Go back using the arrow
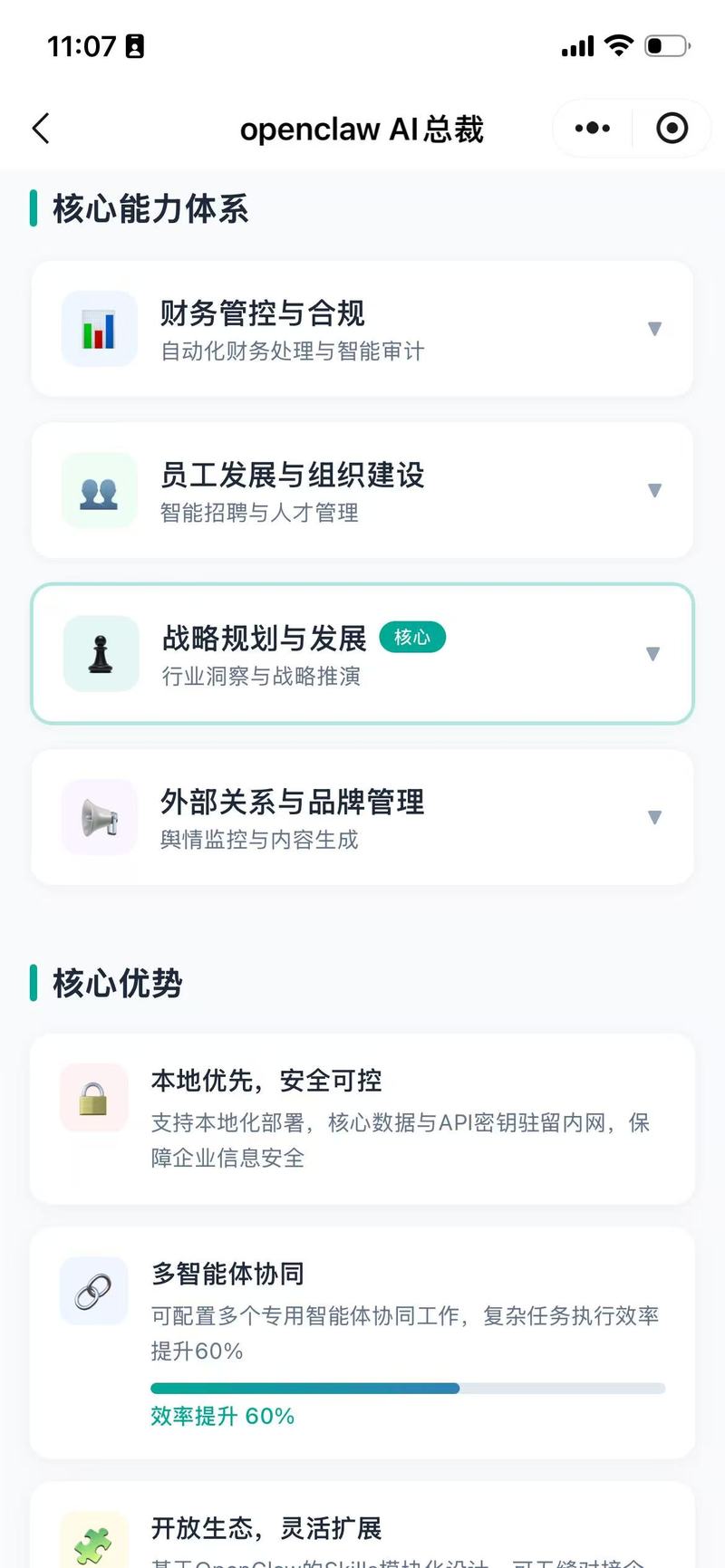Screen dimensions: 725x1568 point(41,129)
